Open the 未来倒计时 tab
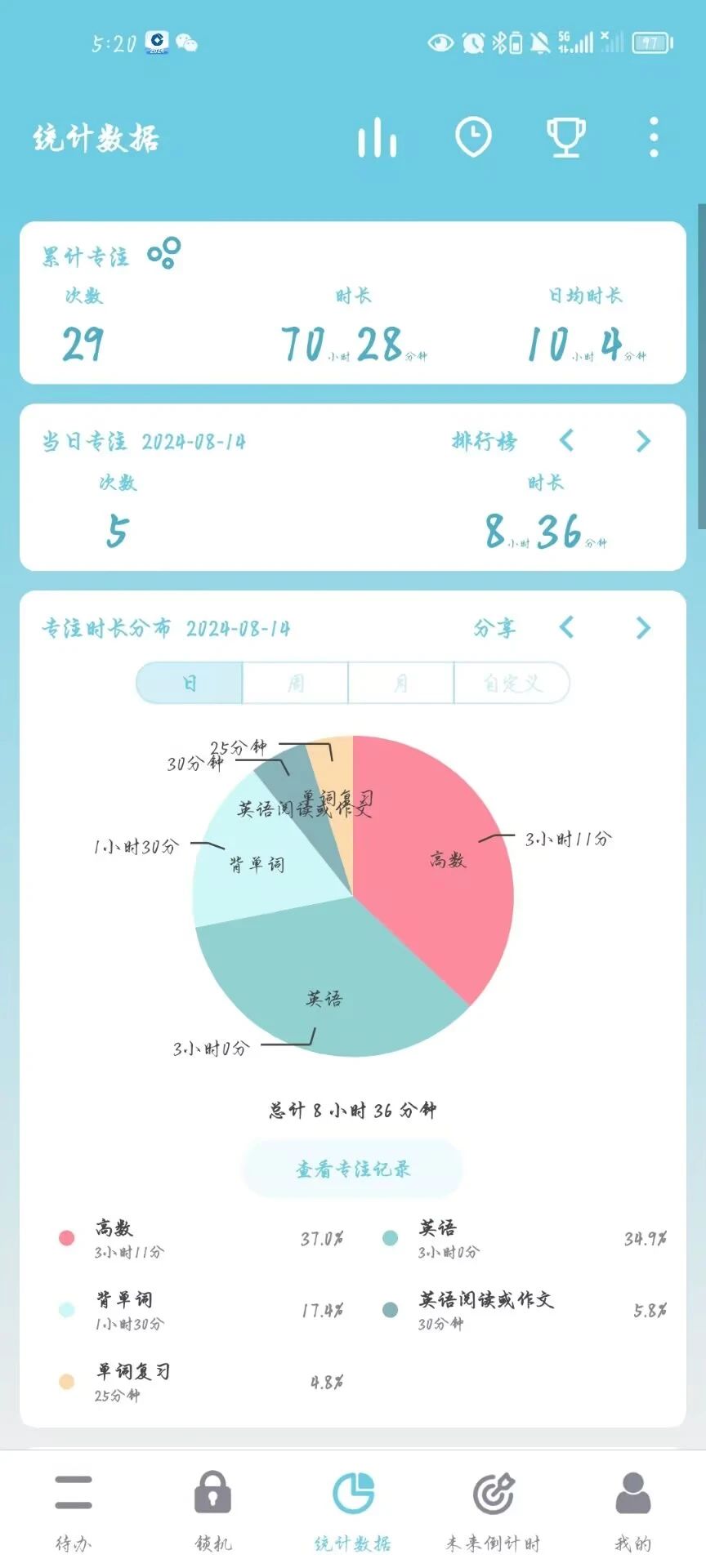Image resolution: width=706 pixels, height=1568 pixels. coord(493,1510)
